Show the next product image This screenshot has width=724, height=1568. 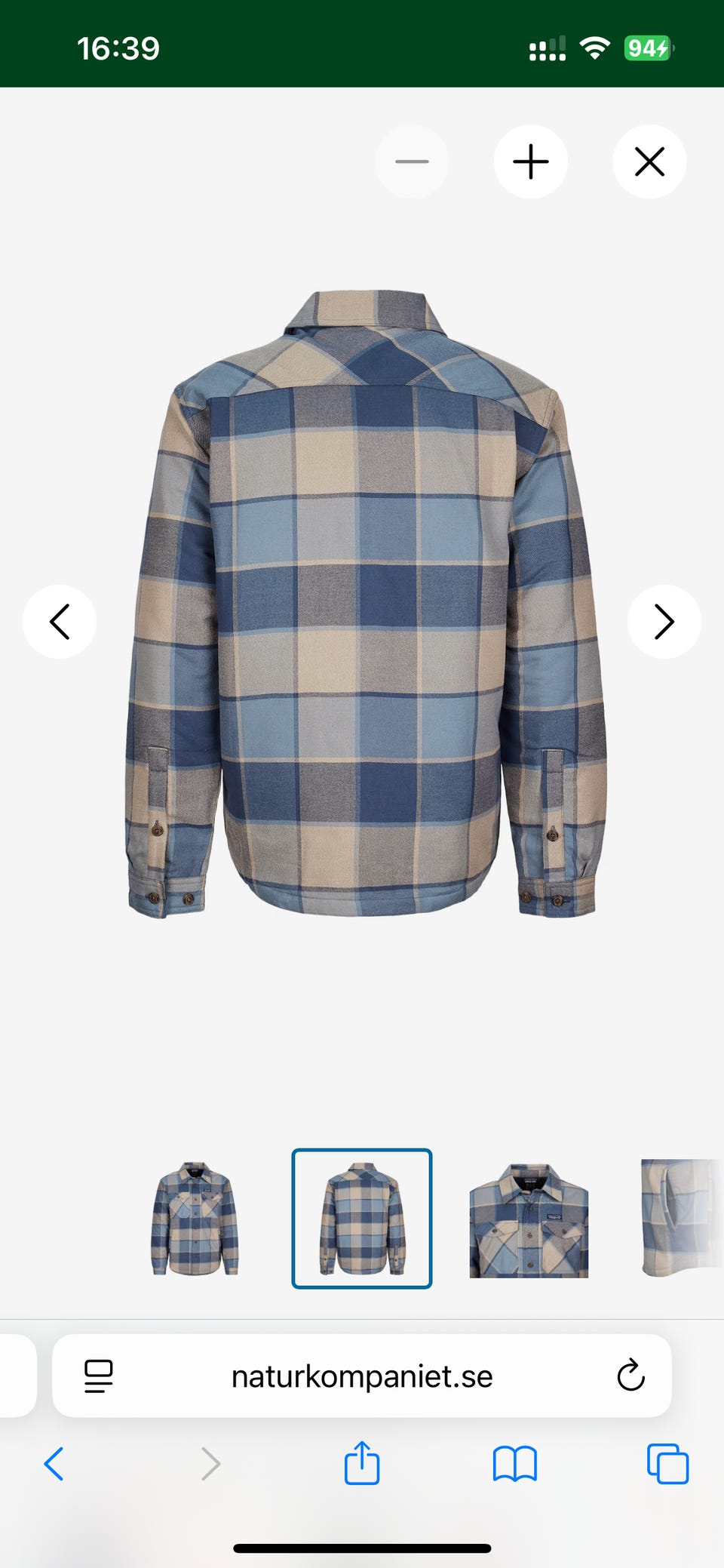664,622
